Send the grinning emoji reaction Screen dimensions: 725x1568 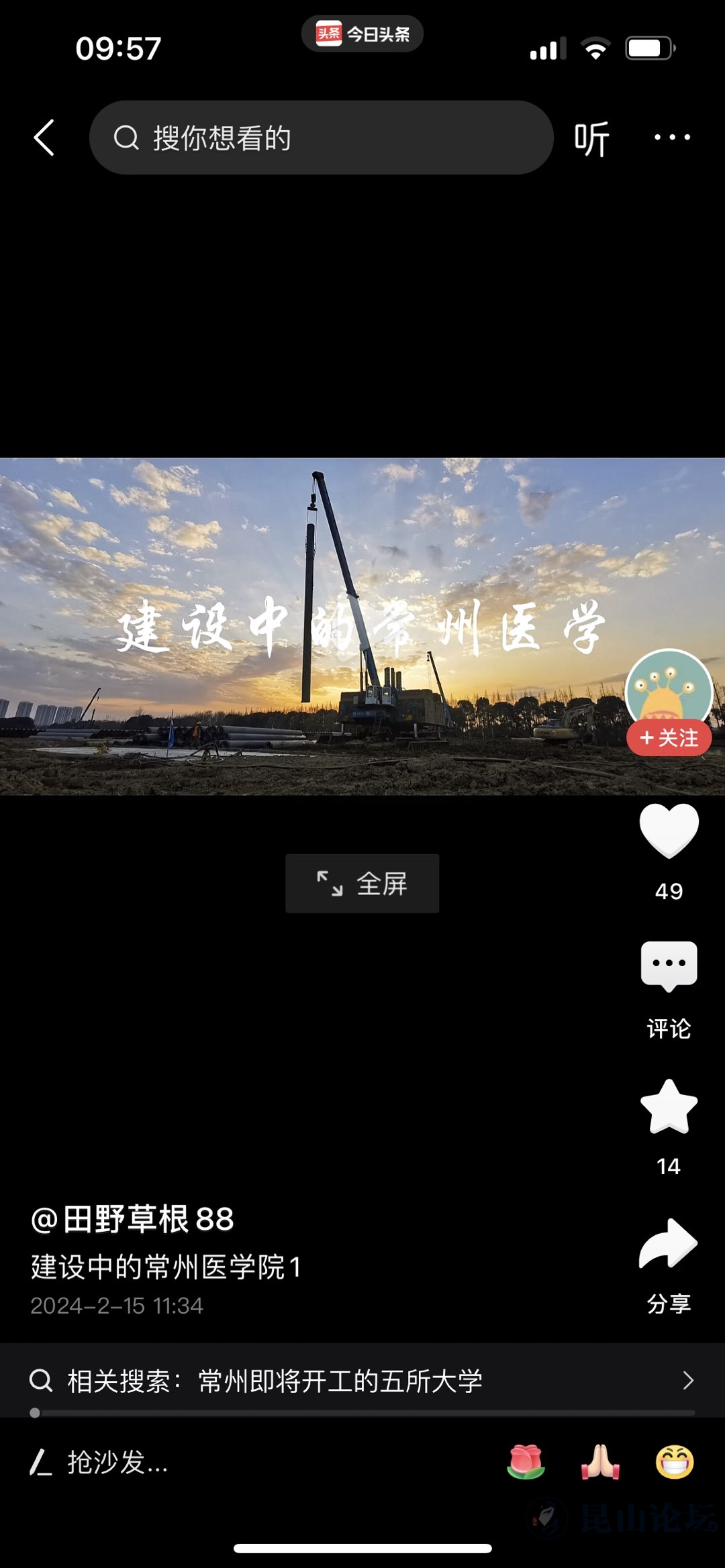point(674,1463)
